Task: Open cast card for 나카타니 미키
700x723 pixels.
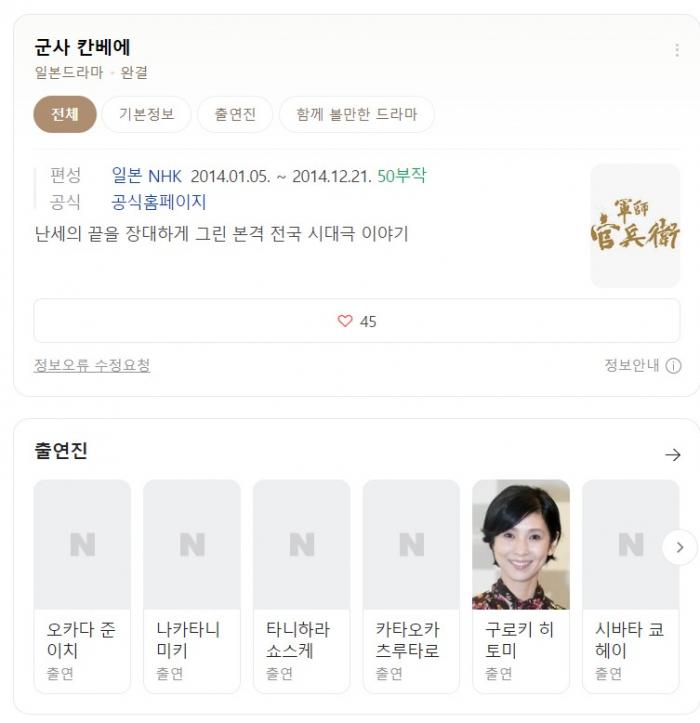Action: [x=192, y=585]
